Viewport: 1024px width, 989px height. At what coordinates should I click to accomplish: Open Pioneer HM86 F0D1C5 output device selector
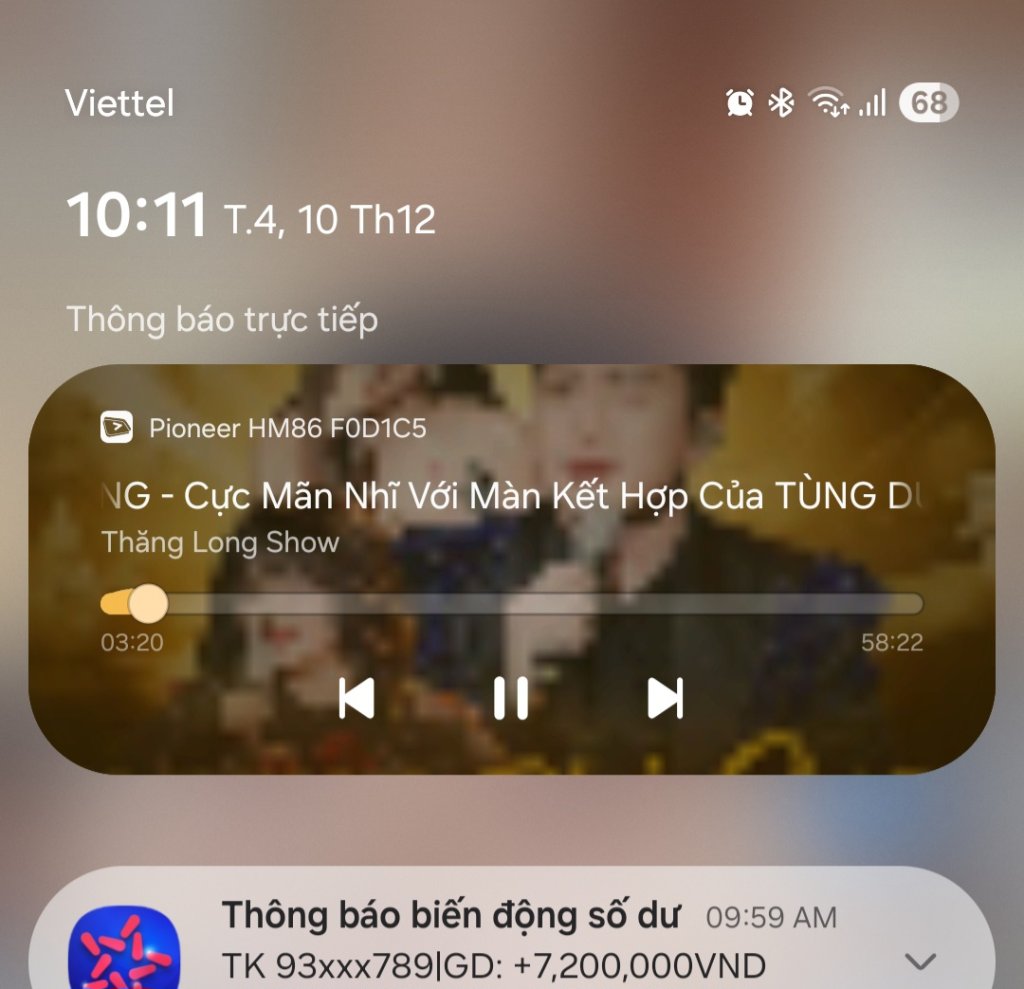click(265, 429)
